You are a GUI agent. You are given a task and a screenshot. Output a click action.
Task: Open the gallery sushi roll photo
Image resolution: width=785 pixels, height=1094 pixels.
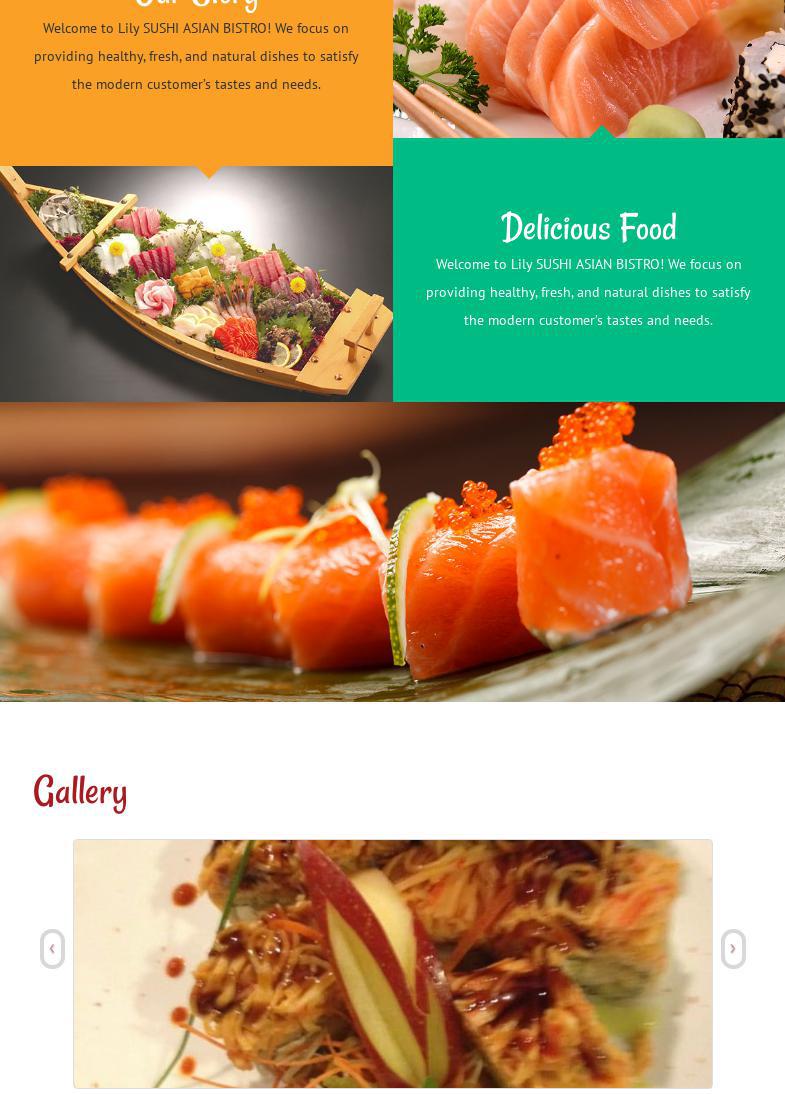[392, 963]
